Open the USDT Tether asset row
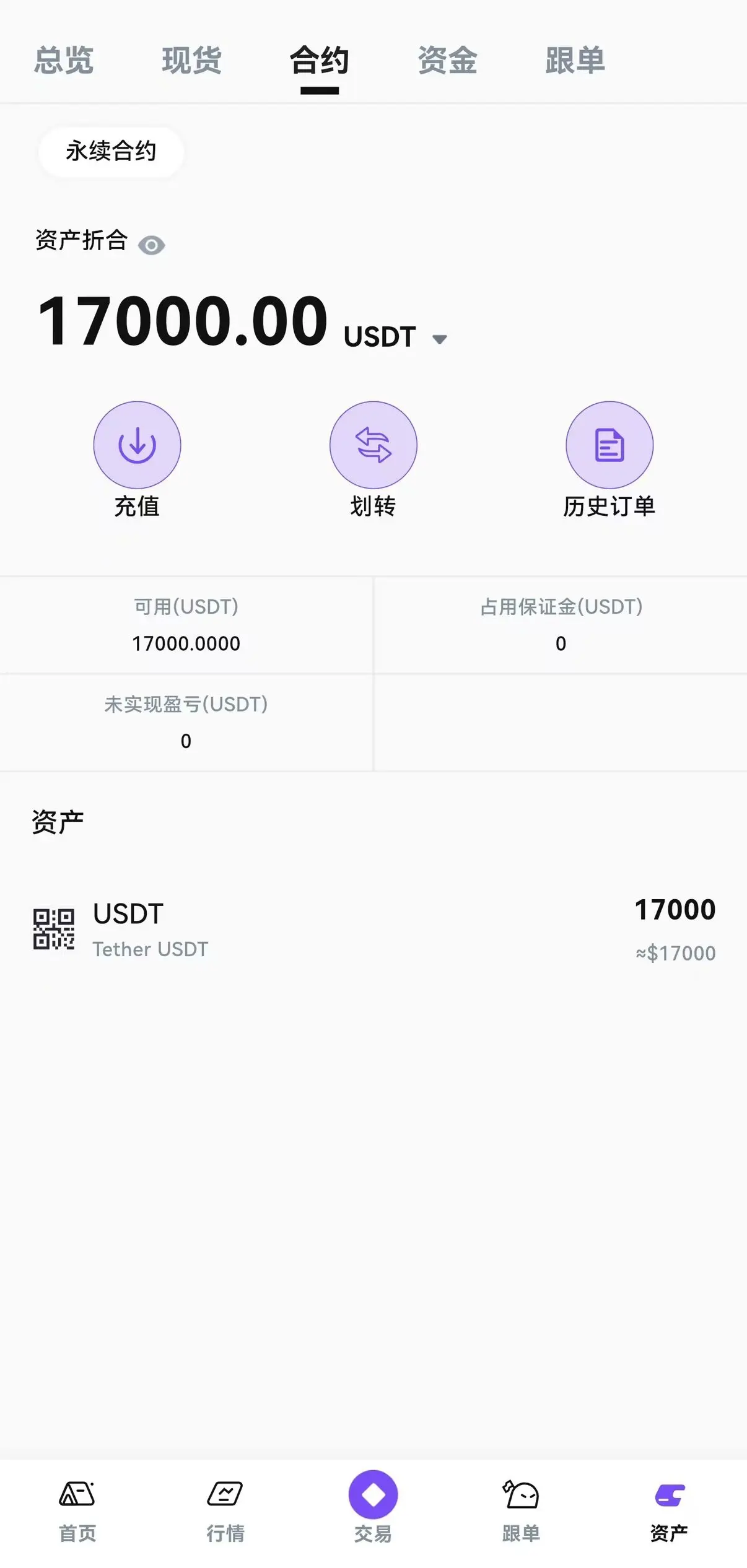 tap(373, 929)
